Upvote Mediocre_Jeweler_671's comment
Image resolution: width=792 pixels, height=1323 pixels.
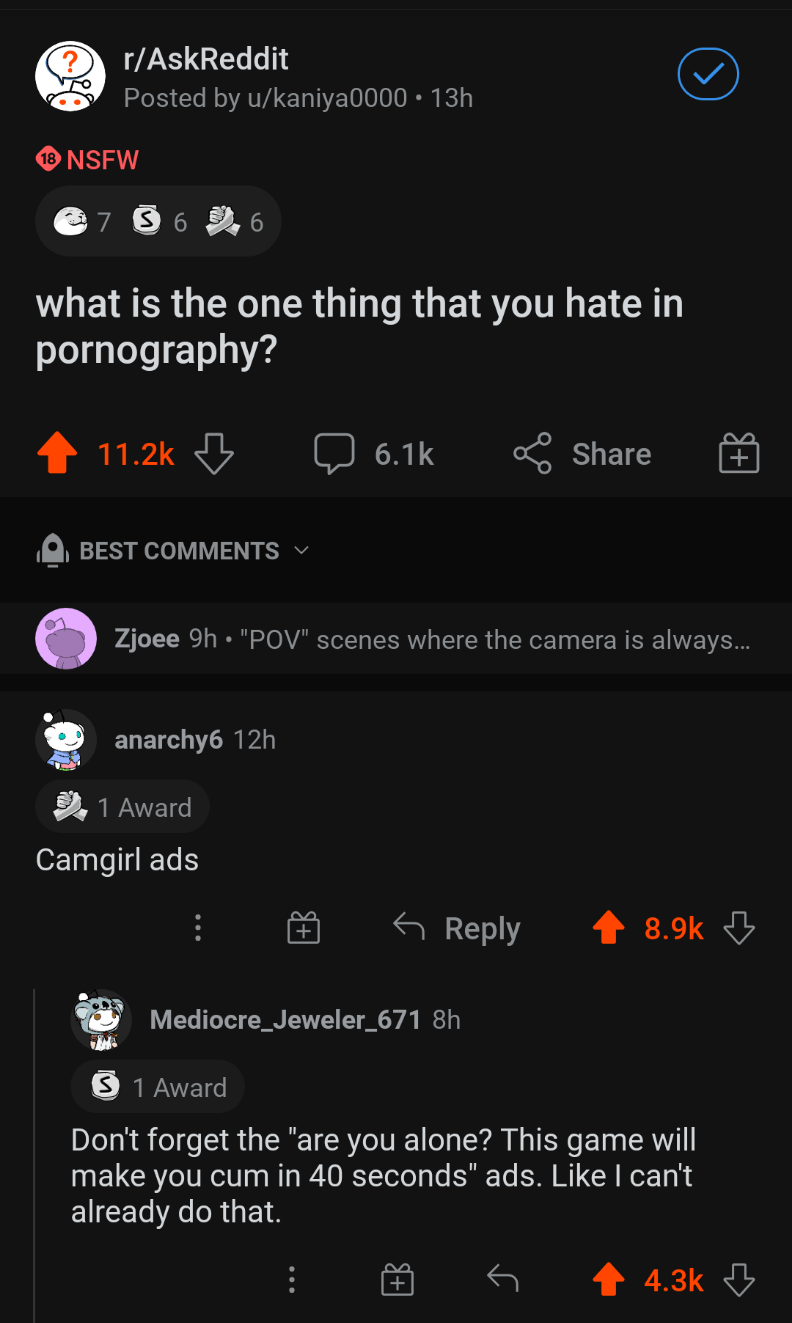(608, 1279)
